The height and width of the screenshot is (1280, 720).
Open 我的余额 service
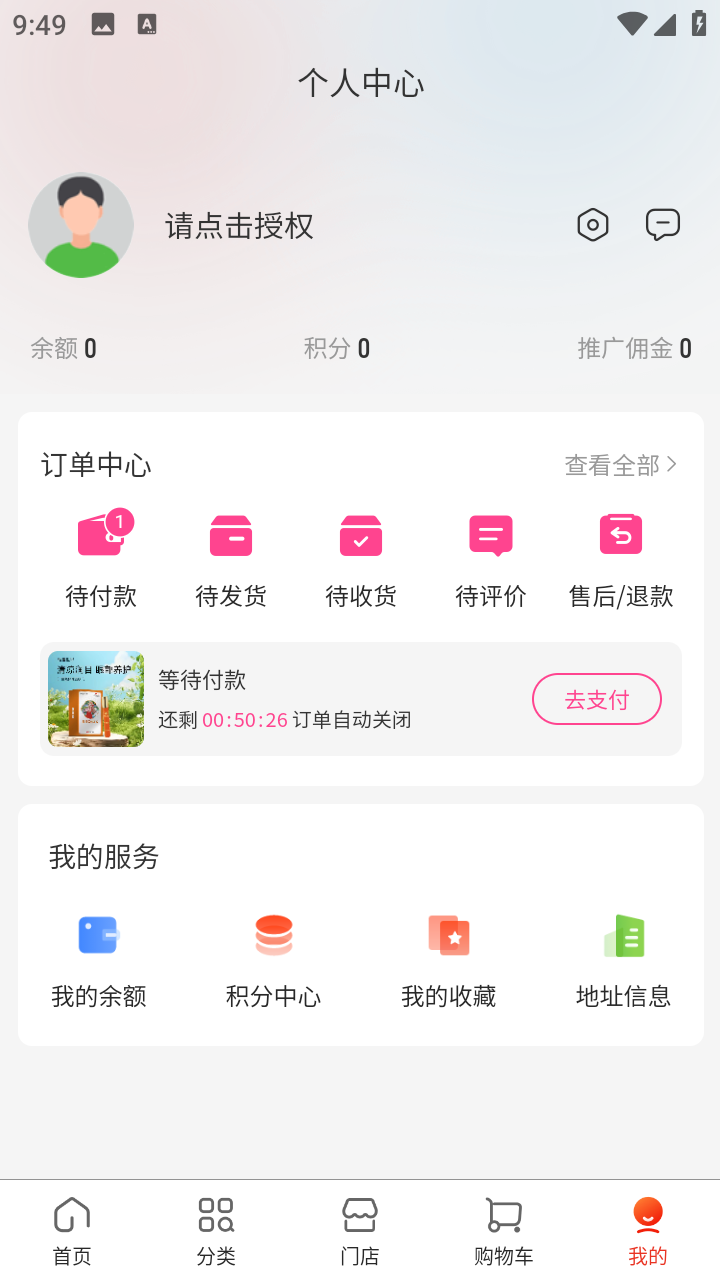click(x=99, y=959)
